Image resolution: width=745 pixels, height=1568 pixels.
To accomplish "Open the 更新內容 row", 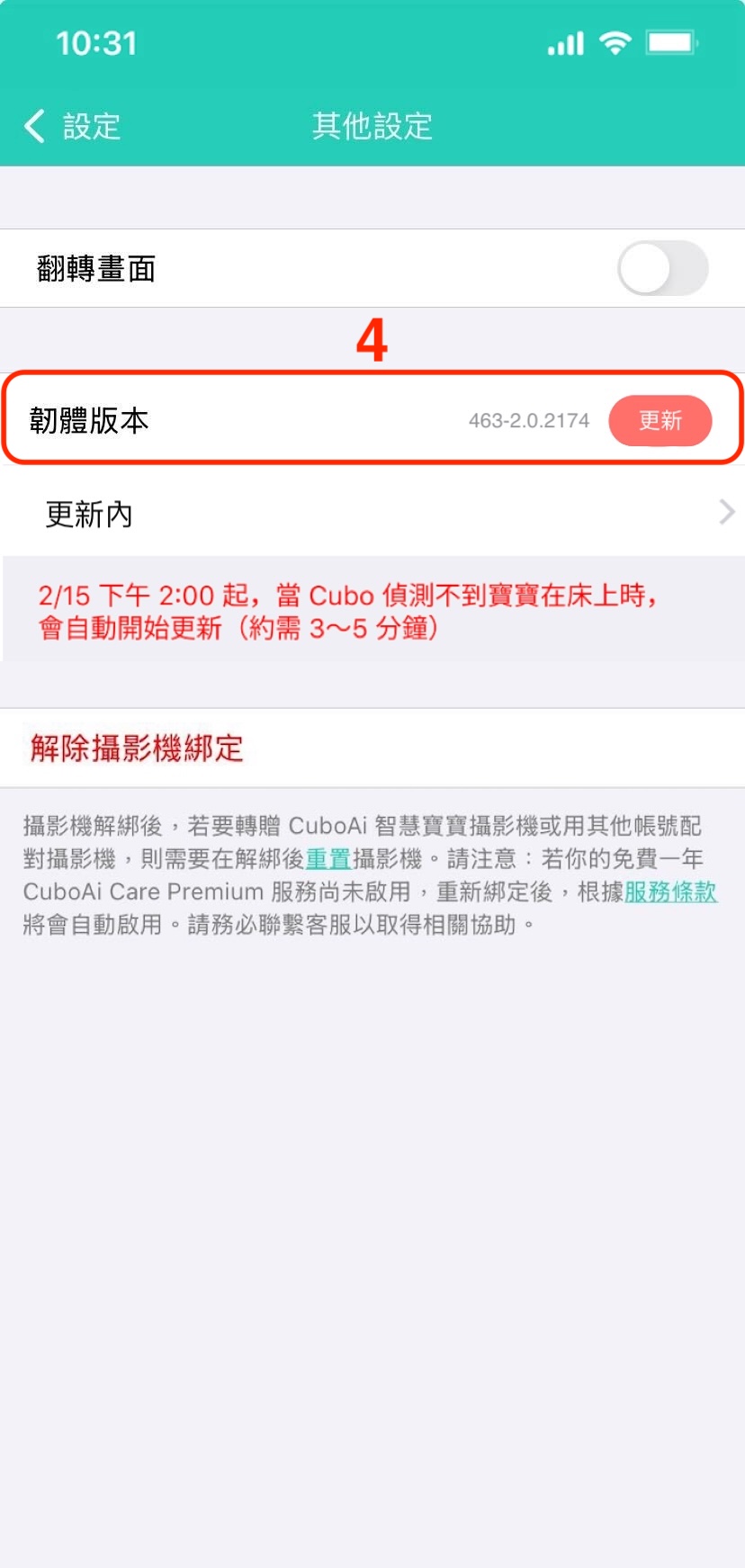I will tap(372, 514).
